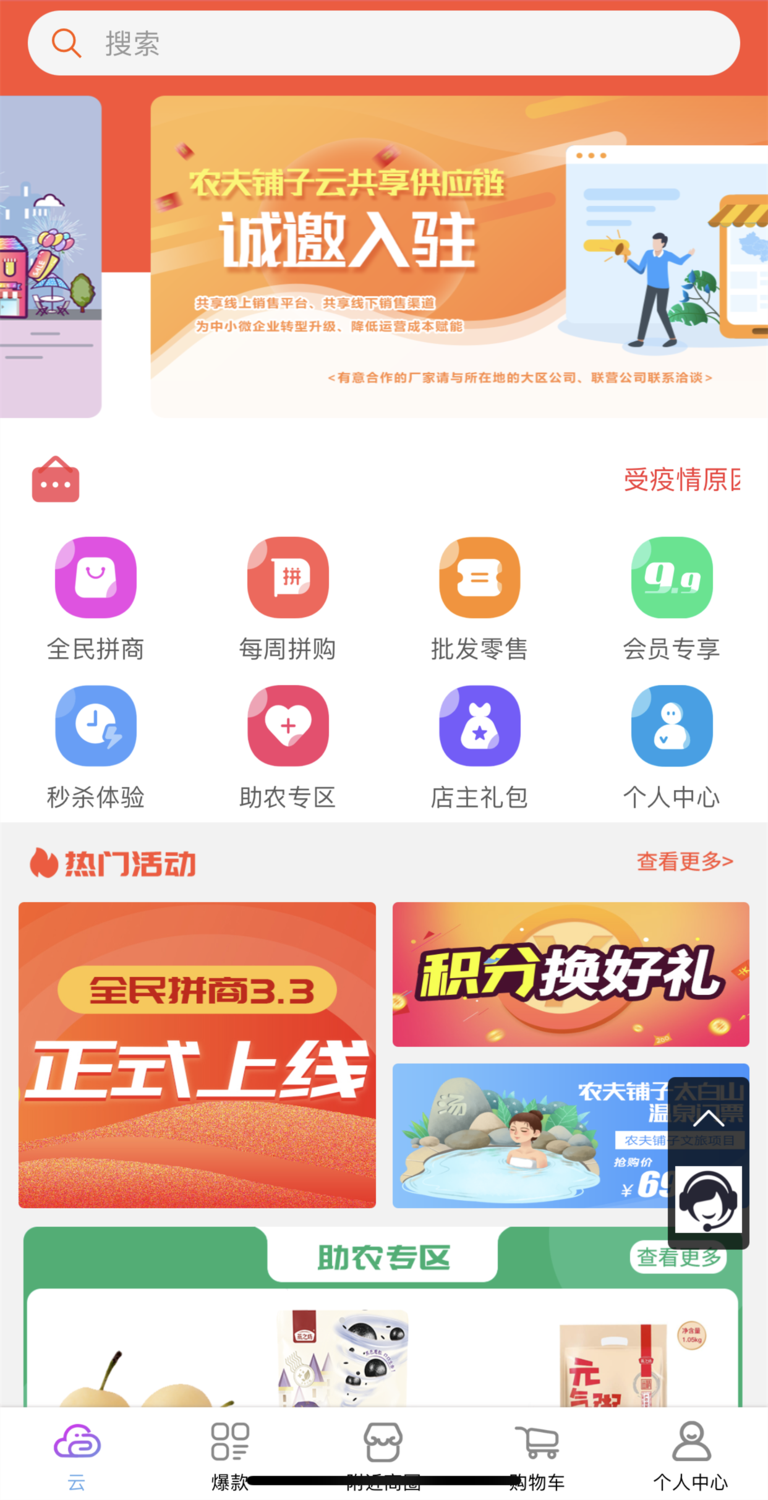The width and height of the screenshot is (768, 1500).
Task: Open the 诚邀入驻 supply chain banner
Action: [x=459, y=257]
